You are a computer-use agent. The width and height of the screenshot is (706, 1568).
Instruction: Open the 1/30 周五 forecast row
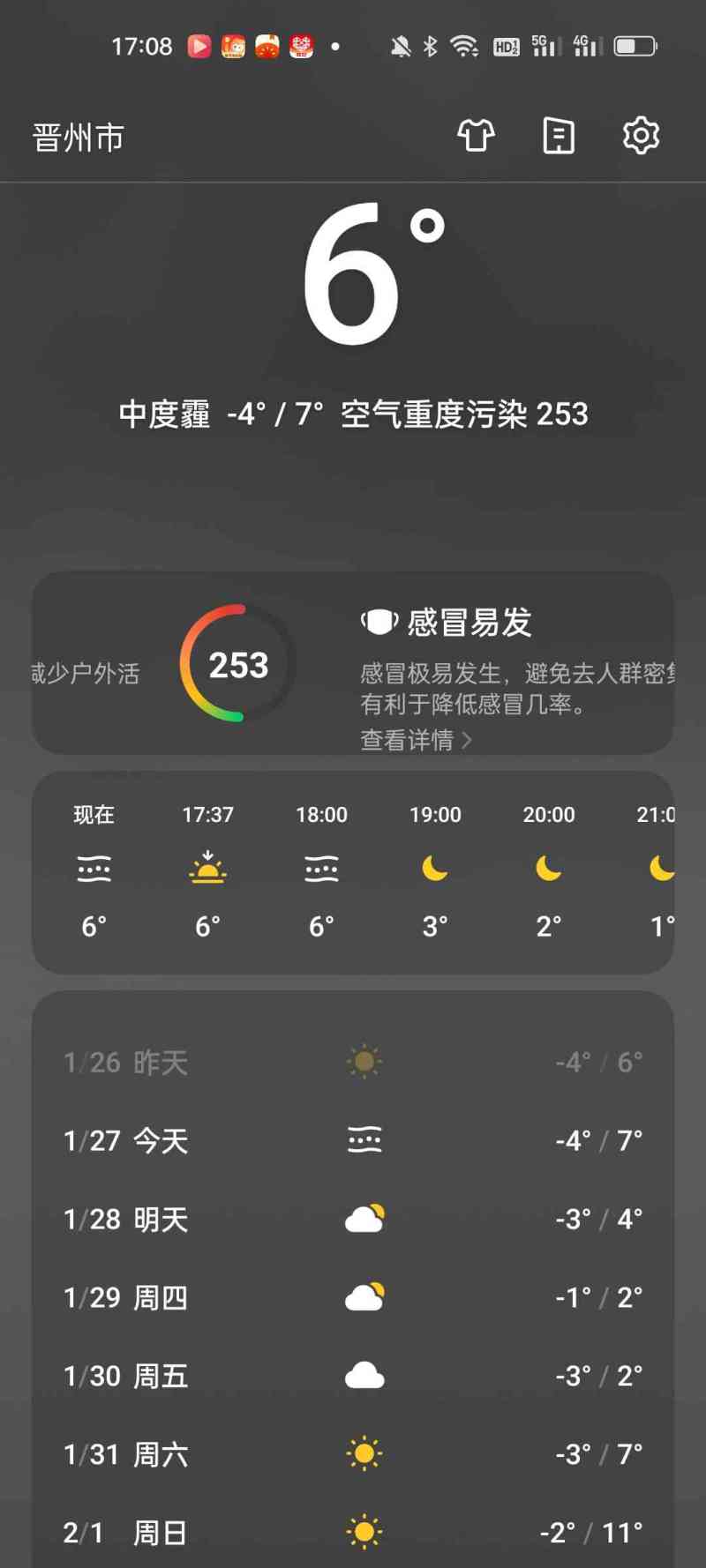click(x=353, y=1376)
